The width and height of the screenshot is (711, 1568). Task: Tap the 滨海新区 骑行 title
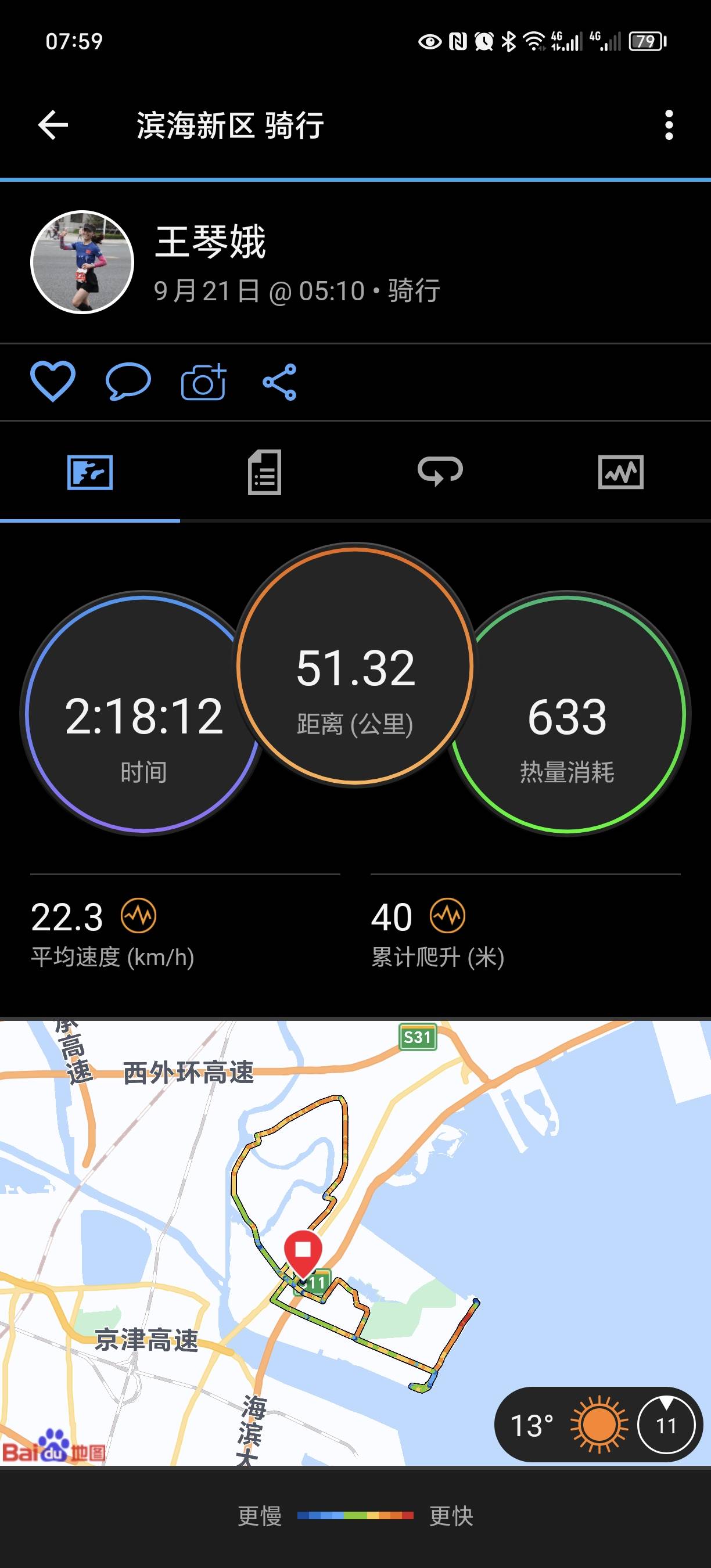(229, 126)
